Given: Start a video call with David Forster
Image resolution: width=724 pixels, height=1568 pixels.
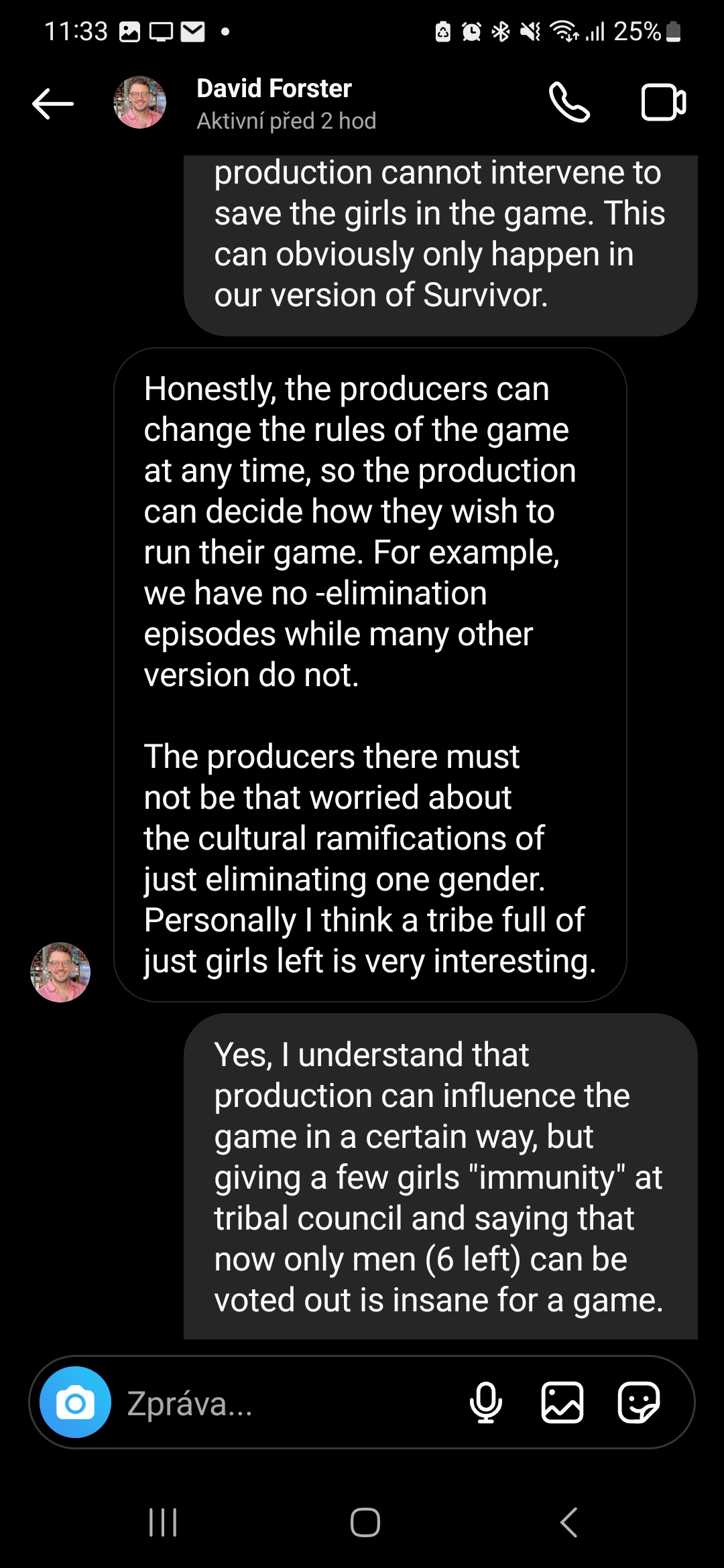Looking at the screenshot, I should point(663,103).
